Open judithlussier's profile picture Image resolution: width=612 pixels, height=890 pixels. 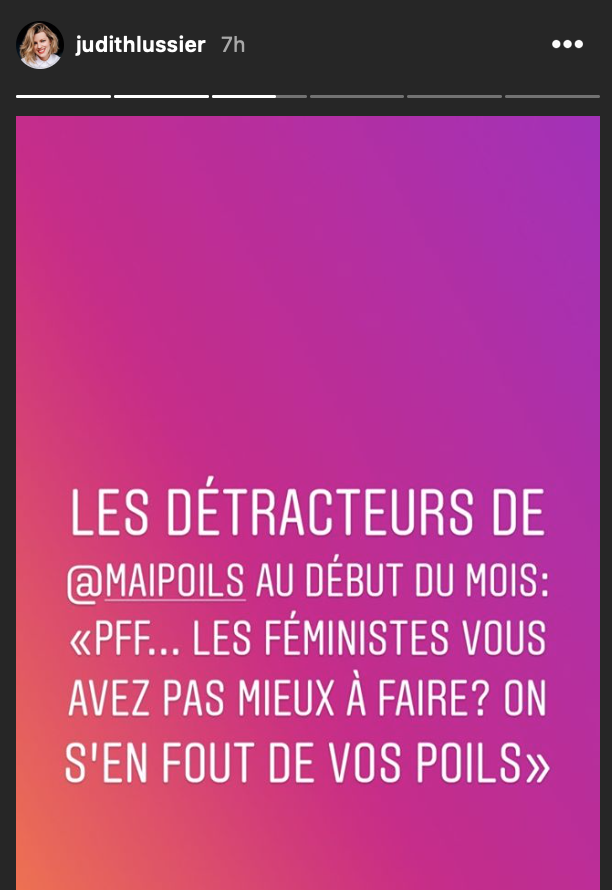pos(40,45)
